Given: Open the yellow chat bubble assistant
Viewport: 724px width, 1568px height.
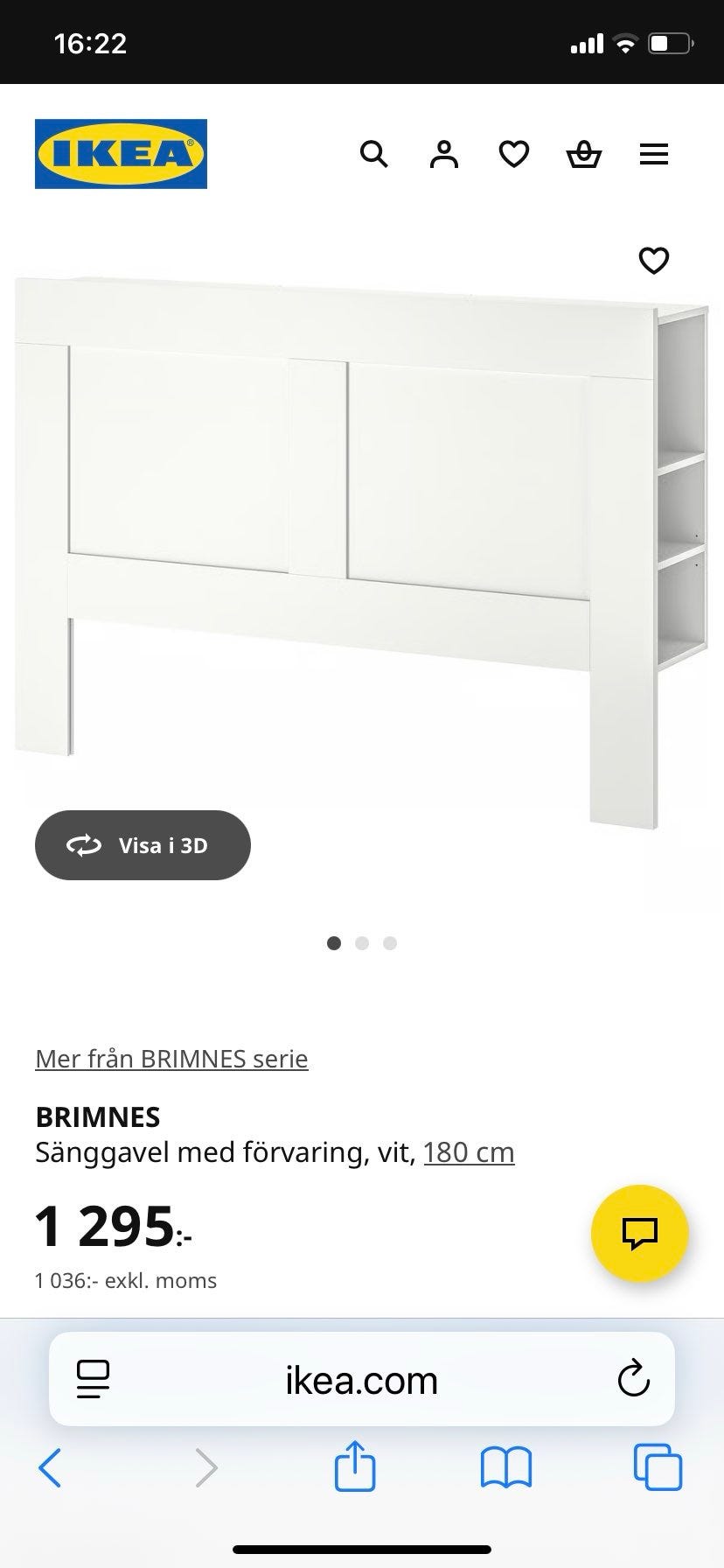Looking at the screenshot, I should click(x=639, y=1232).
